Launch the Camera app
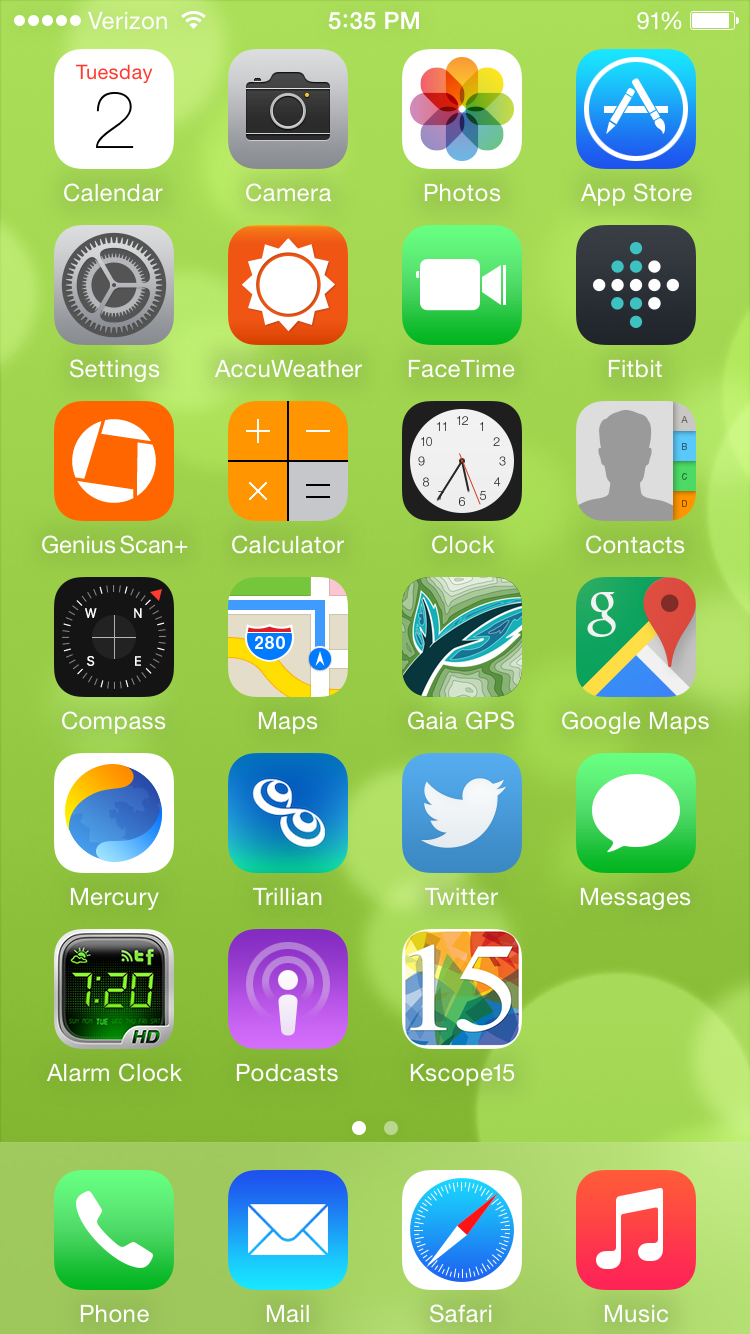 click(288, 110)
